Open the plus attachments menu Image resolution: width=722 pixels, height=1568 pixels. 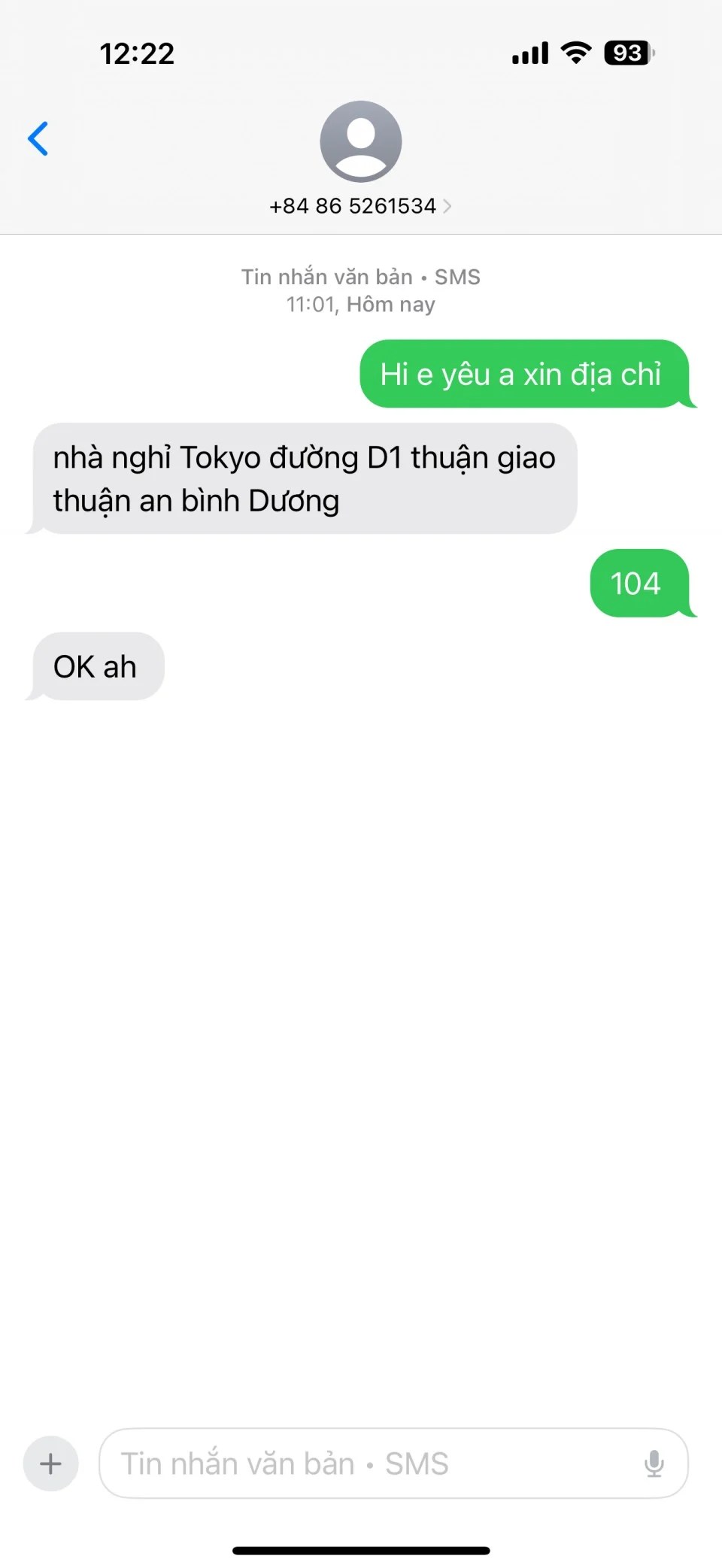[x=50, y=1463]
